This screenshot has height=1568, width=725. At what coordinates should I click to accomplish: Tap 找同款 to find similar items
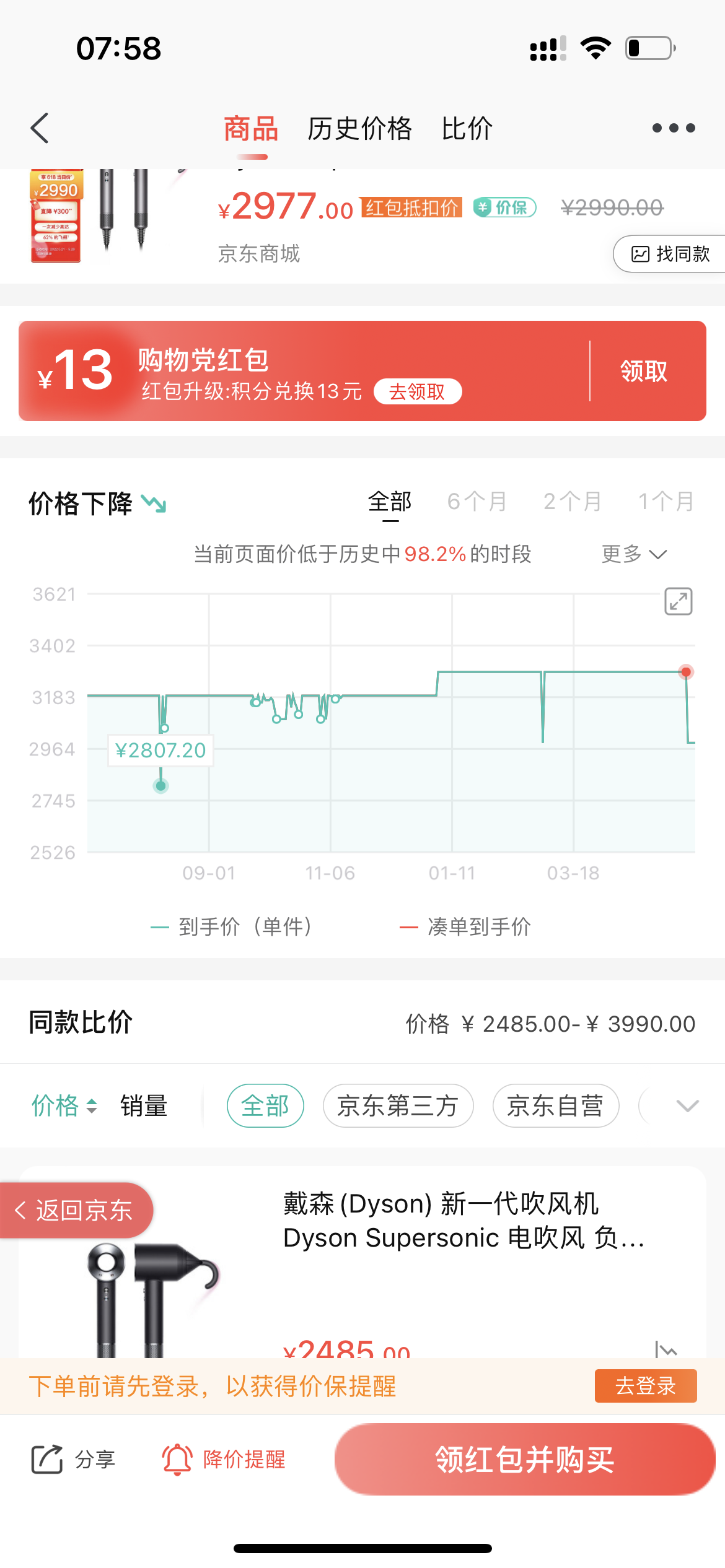[670, 254]
